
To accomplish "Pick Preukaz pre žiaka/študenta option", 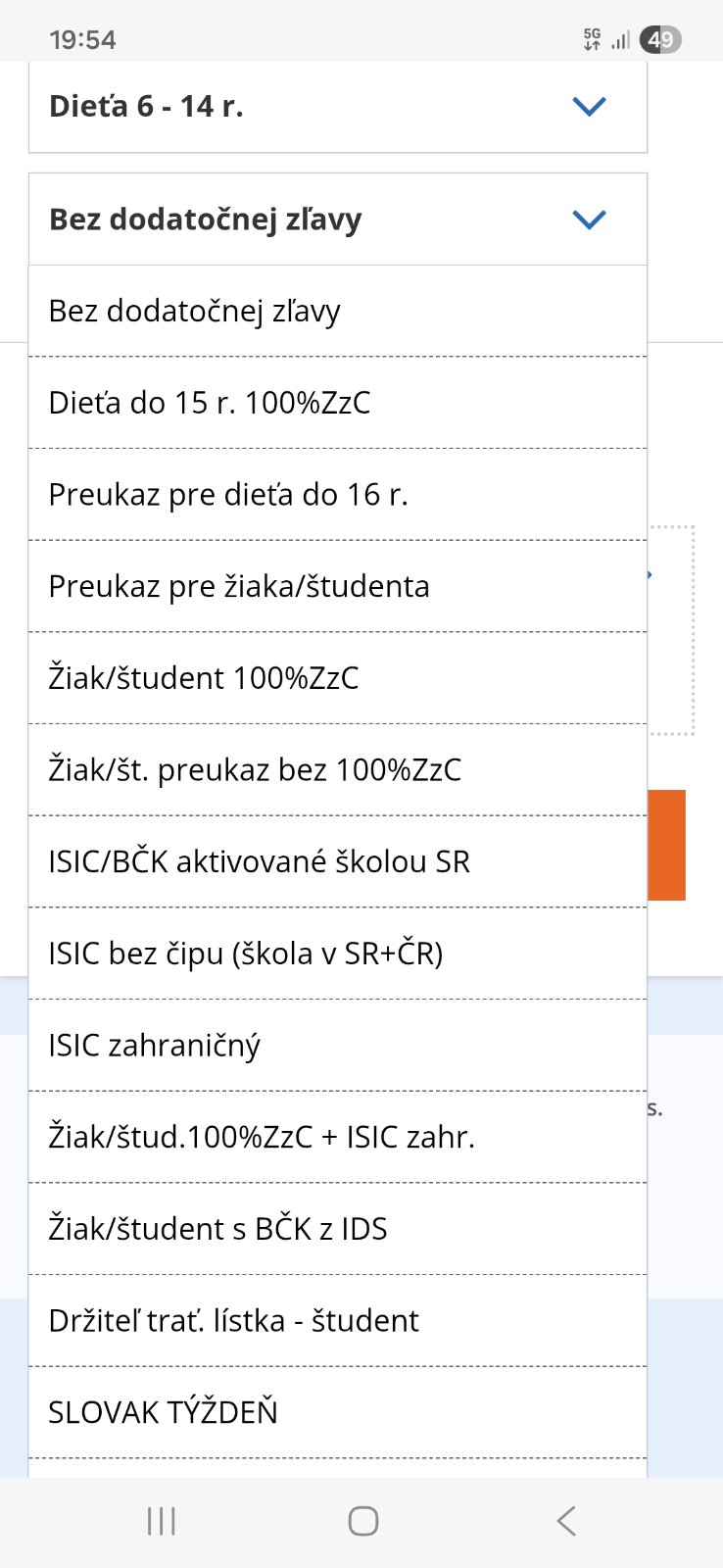I will tap(338, 586).
